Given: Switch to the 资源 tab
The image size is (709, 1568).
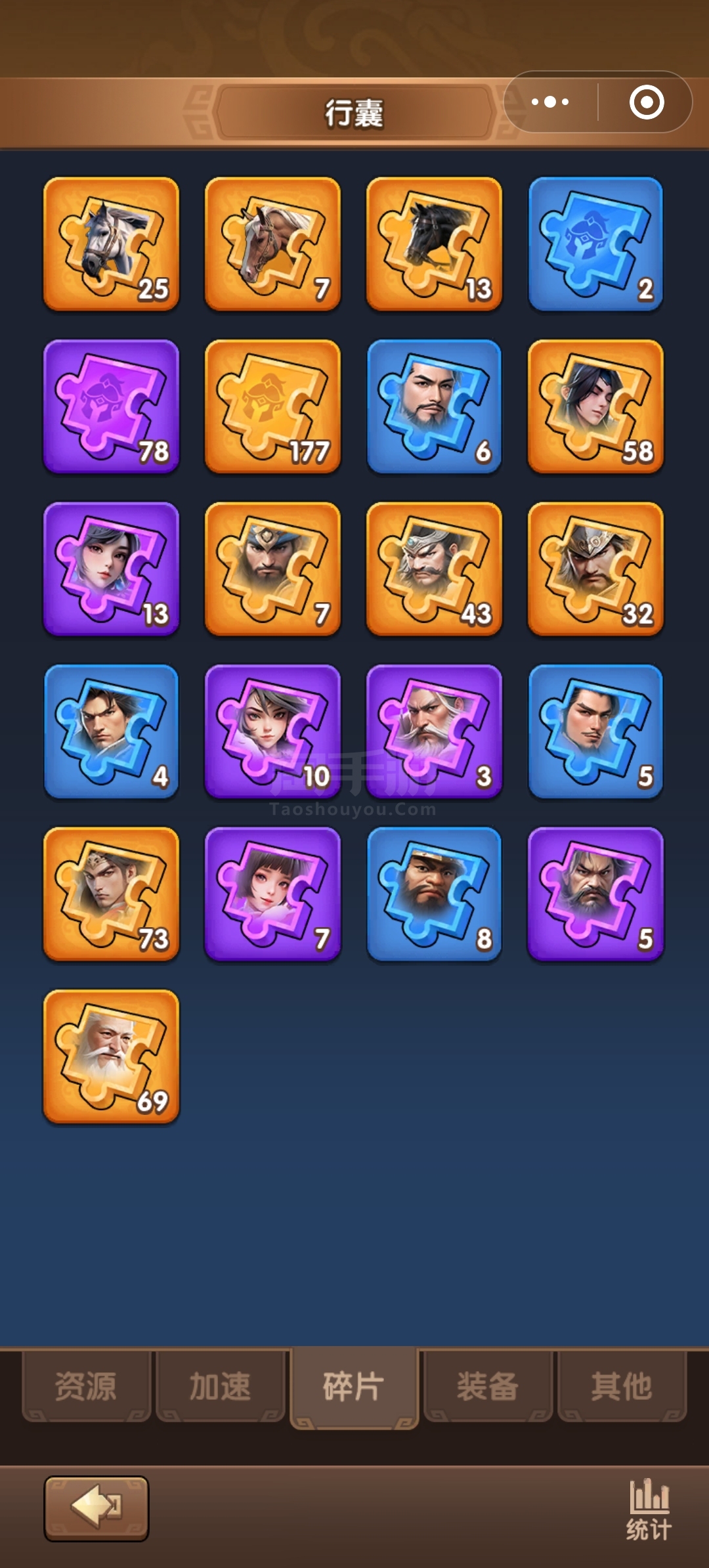Looking at the screenshot, I should pyautogui.click(x=86, y=1386).
